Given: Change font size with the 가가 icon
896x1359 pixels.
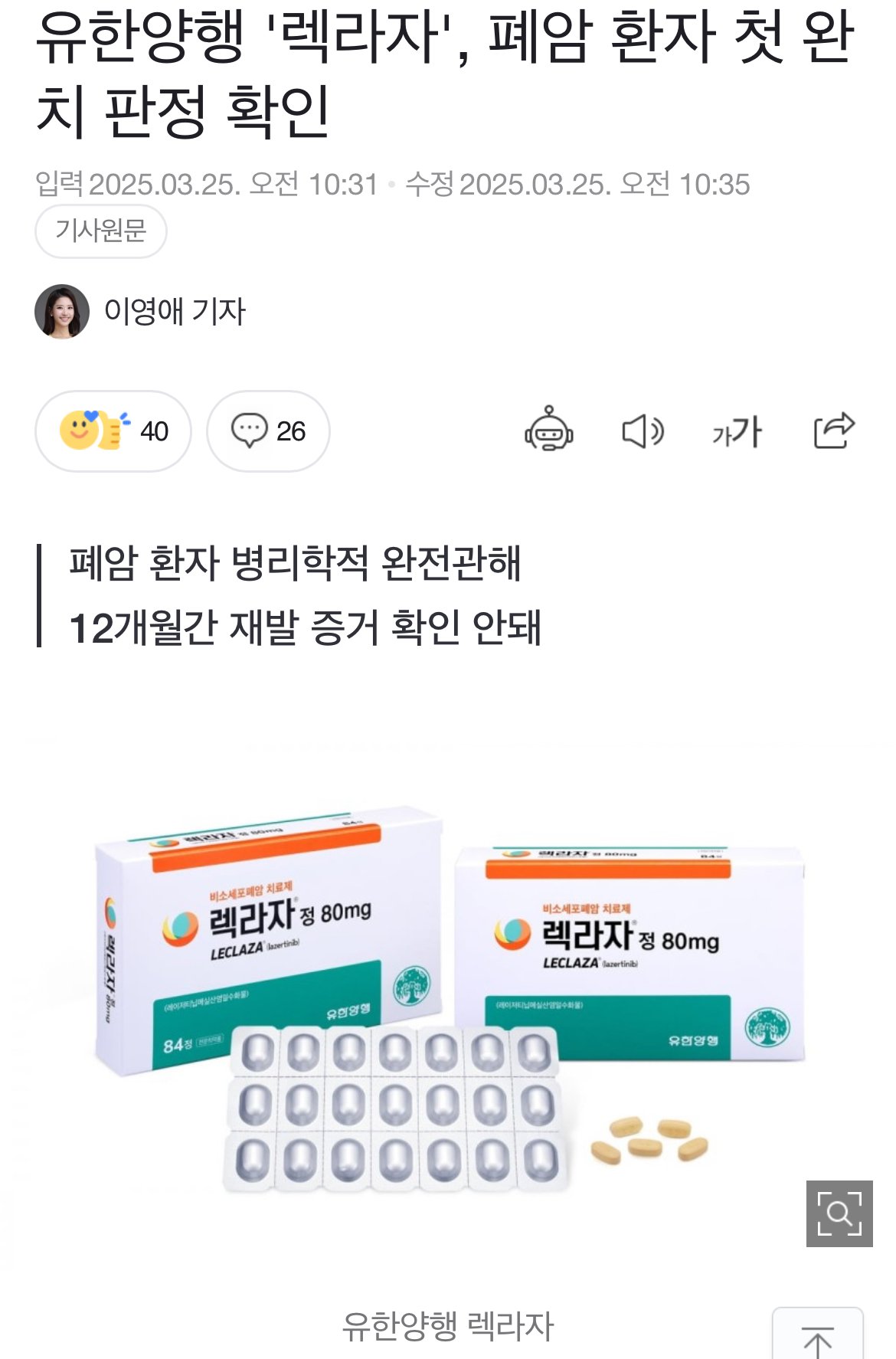Looking at the screenshot, I should point(737,432).
